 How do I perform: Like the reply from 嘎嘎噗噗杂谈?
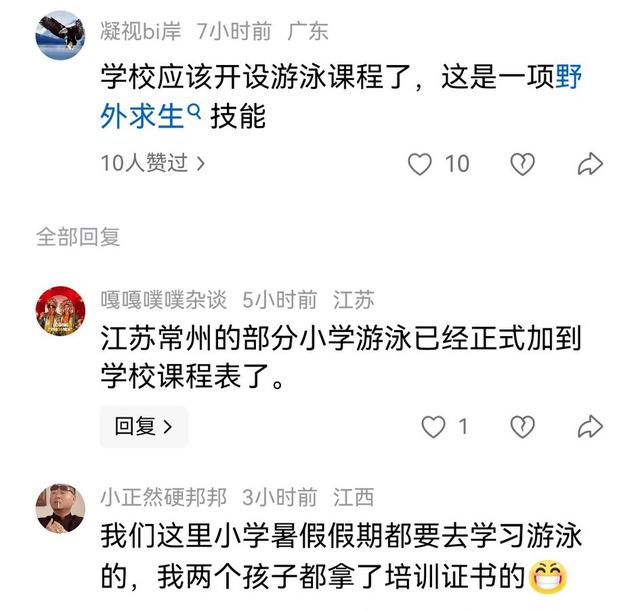pos(432,427)
